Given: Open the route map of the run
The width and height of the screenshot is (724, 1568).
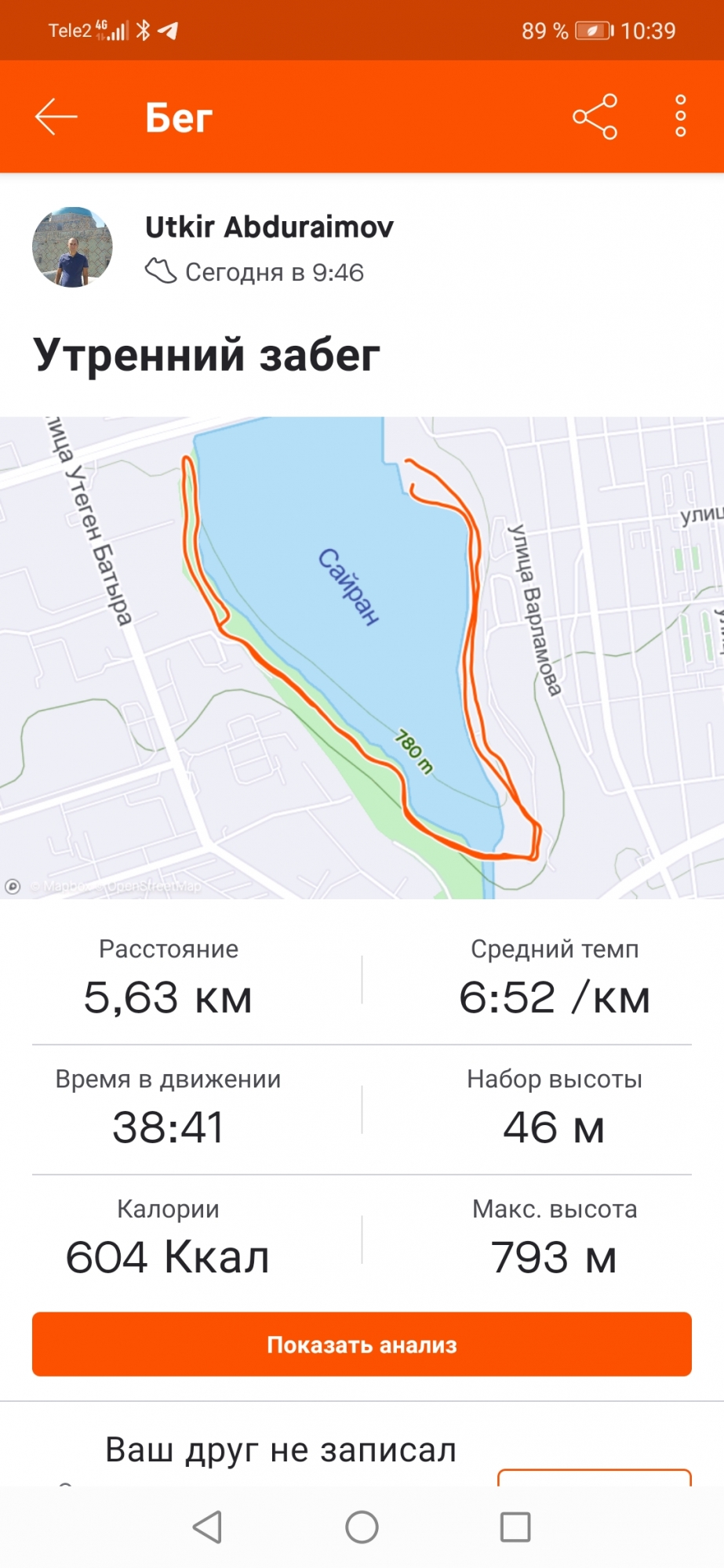Looking at the screenshot, I should pos(362,657).
